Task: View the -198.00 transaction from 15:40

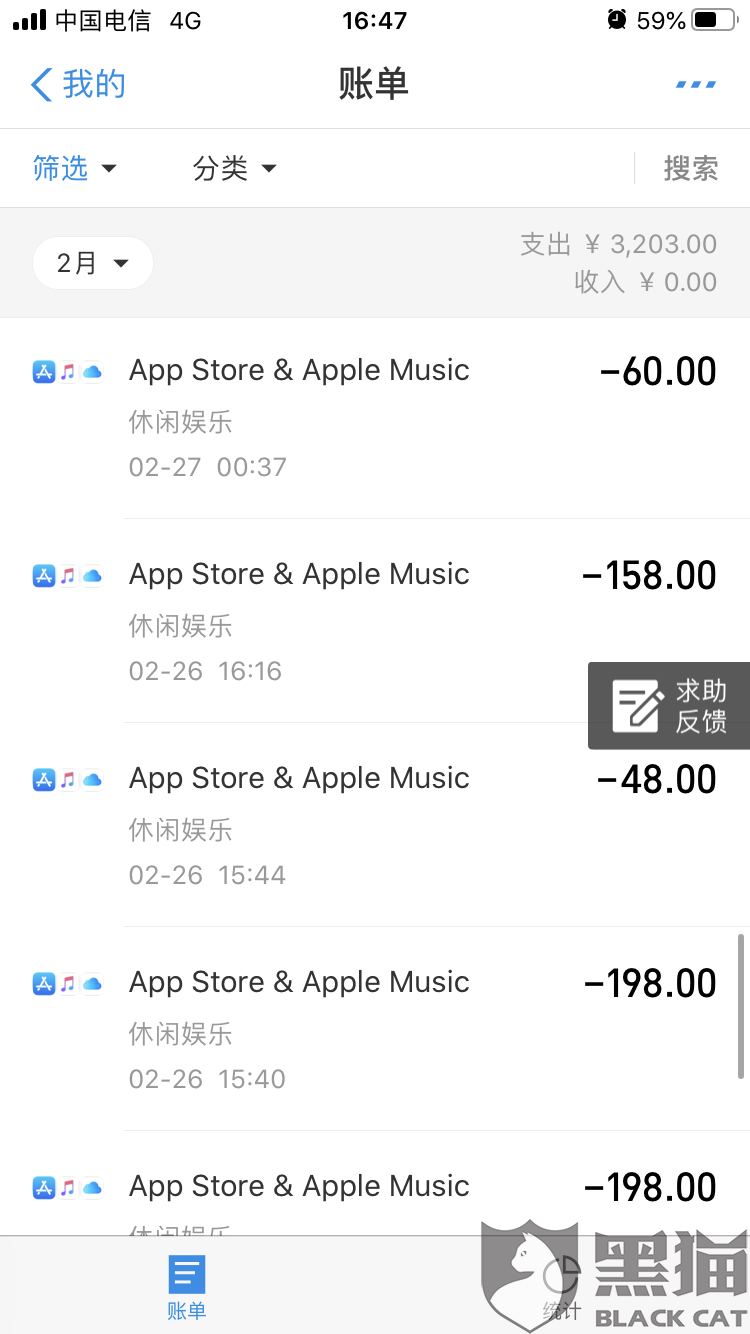Action: click(375, 1029)
